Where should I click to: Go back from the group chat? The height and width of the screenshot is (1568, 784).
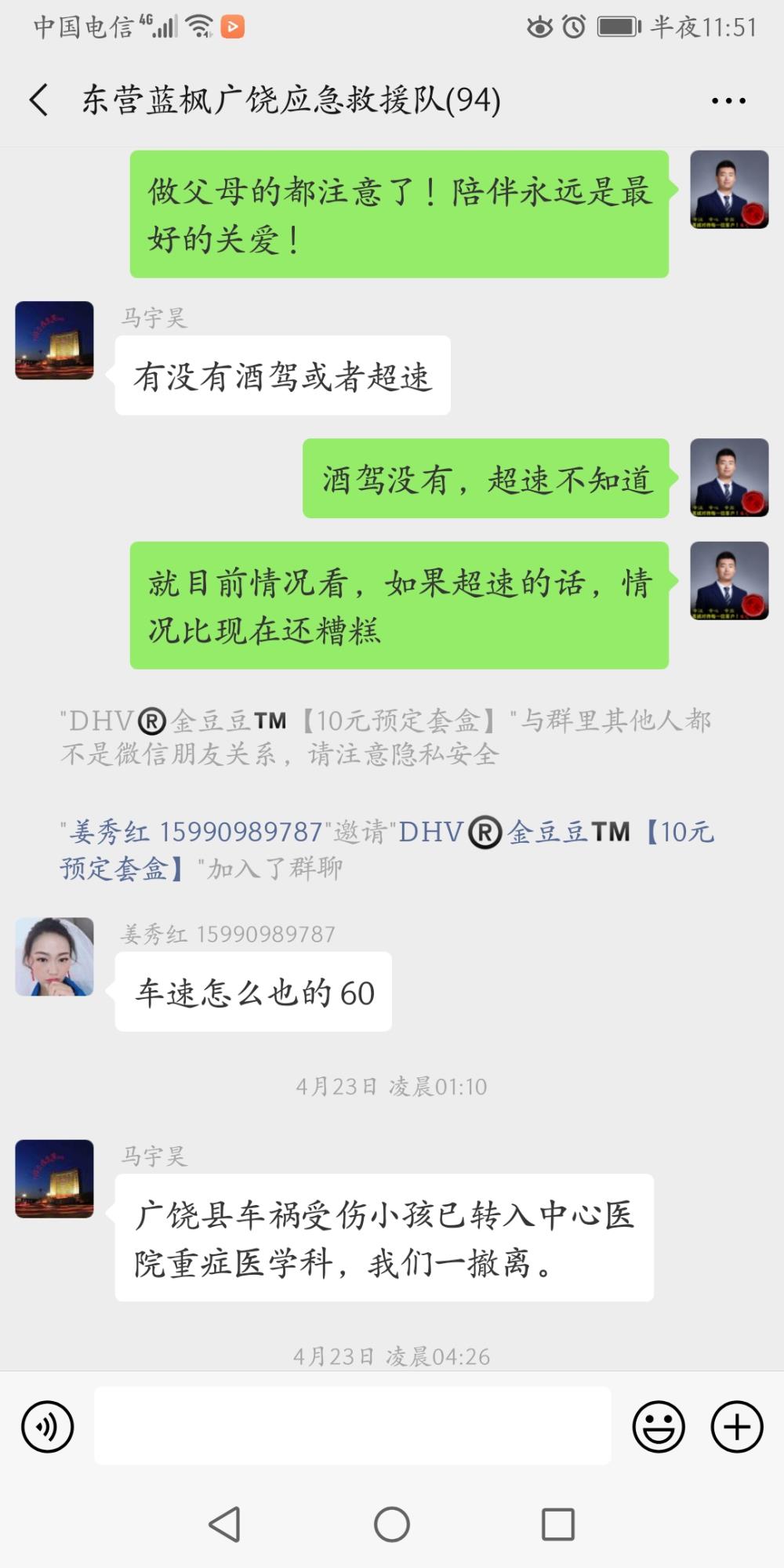pyautogui.click(x=39, y=100)
